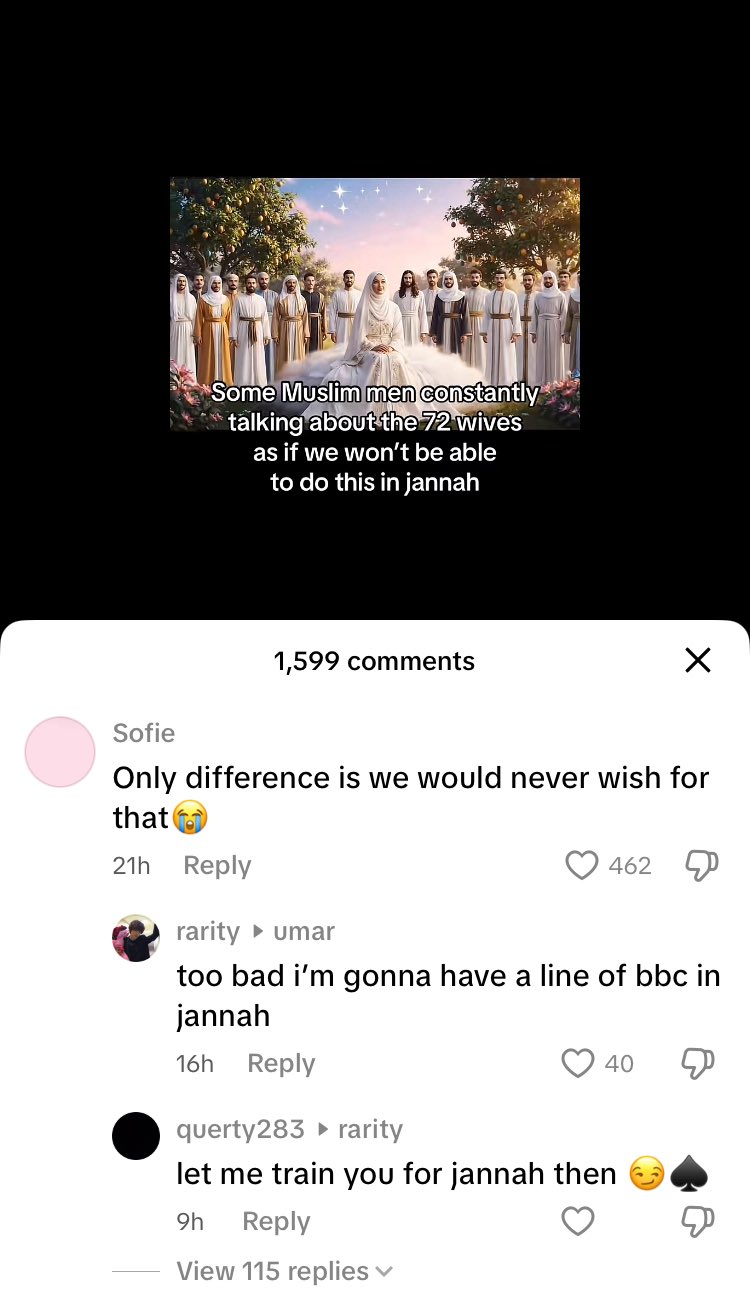The image size is (750, 1294).
Task: Tap the video to return to it
Action: coord(375,304)
